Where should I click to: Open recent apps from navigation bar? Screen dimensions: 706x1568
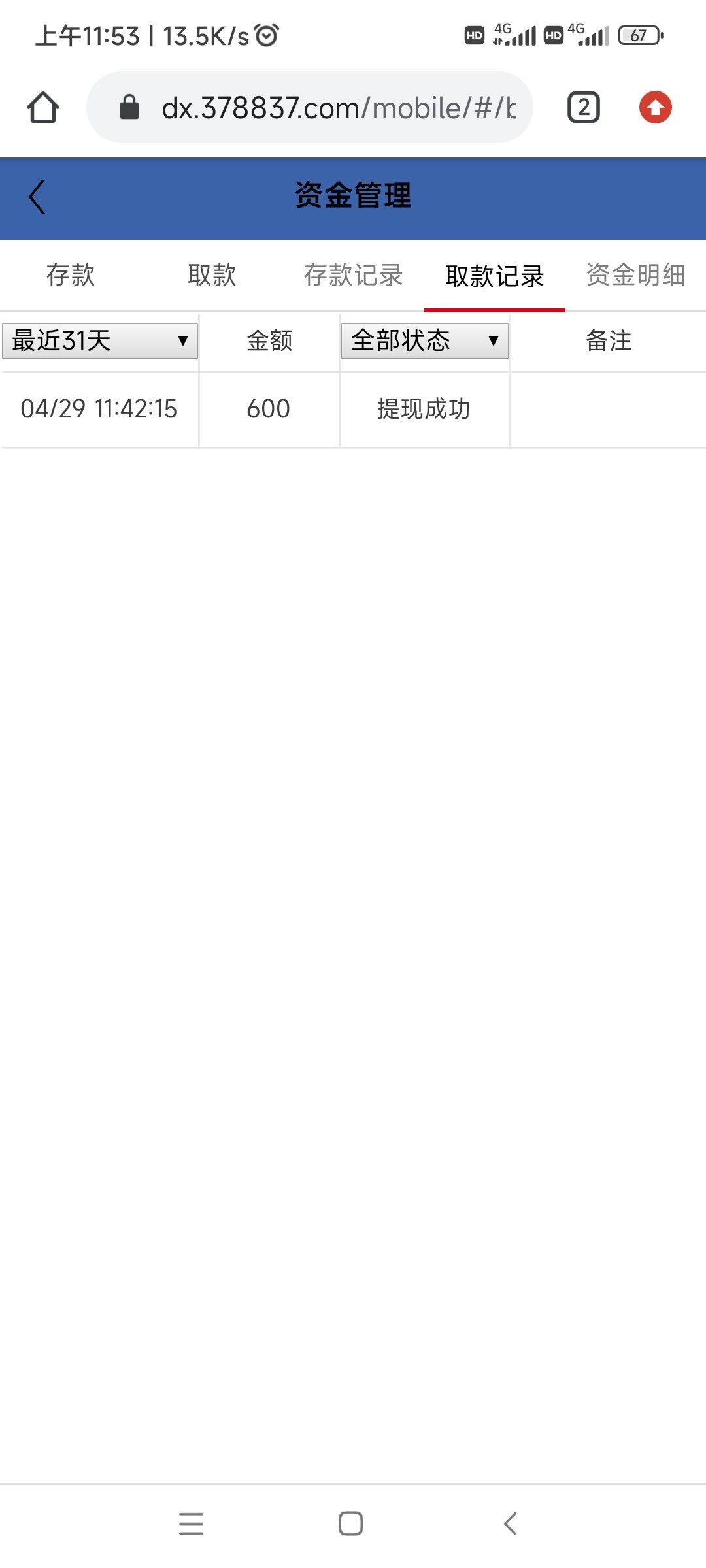click(x=191, y=1524)
